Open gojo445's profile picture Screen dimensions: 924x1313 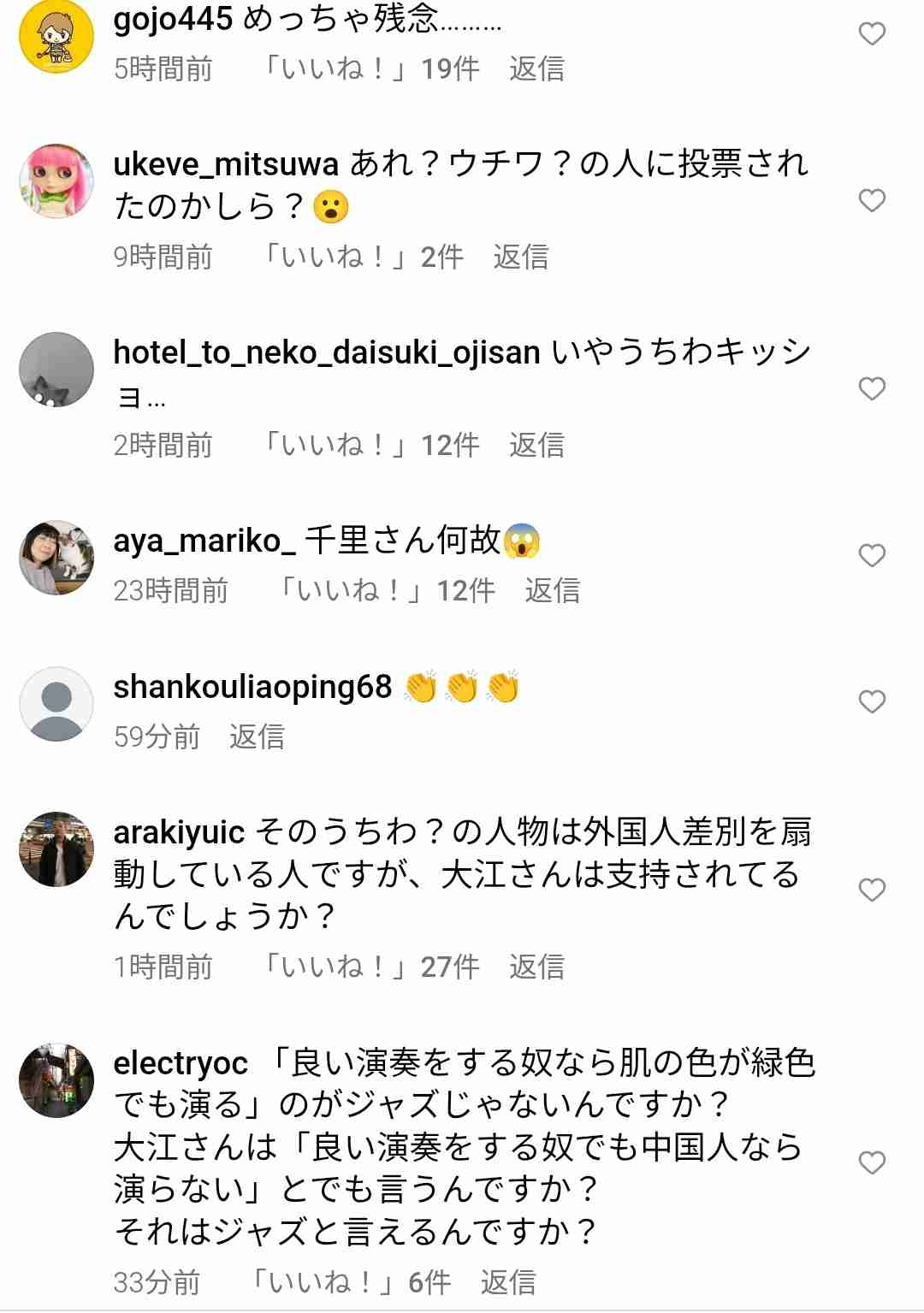[56, 37]
